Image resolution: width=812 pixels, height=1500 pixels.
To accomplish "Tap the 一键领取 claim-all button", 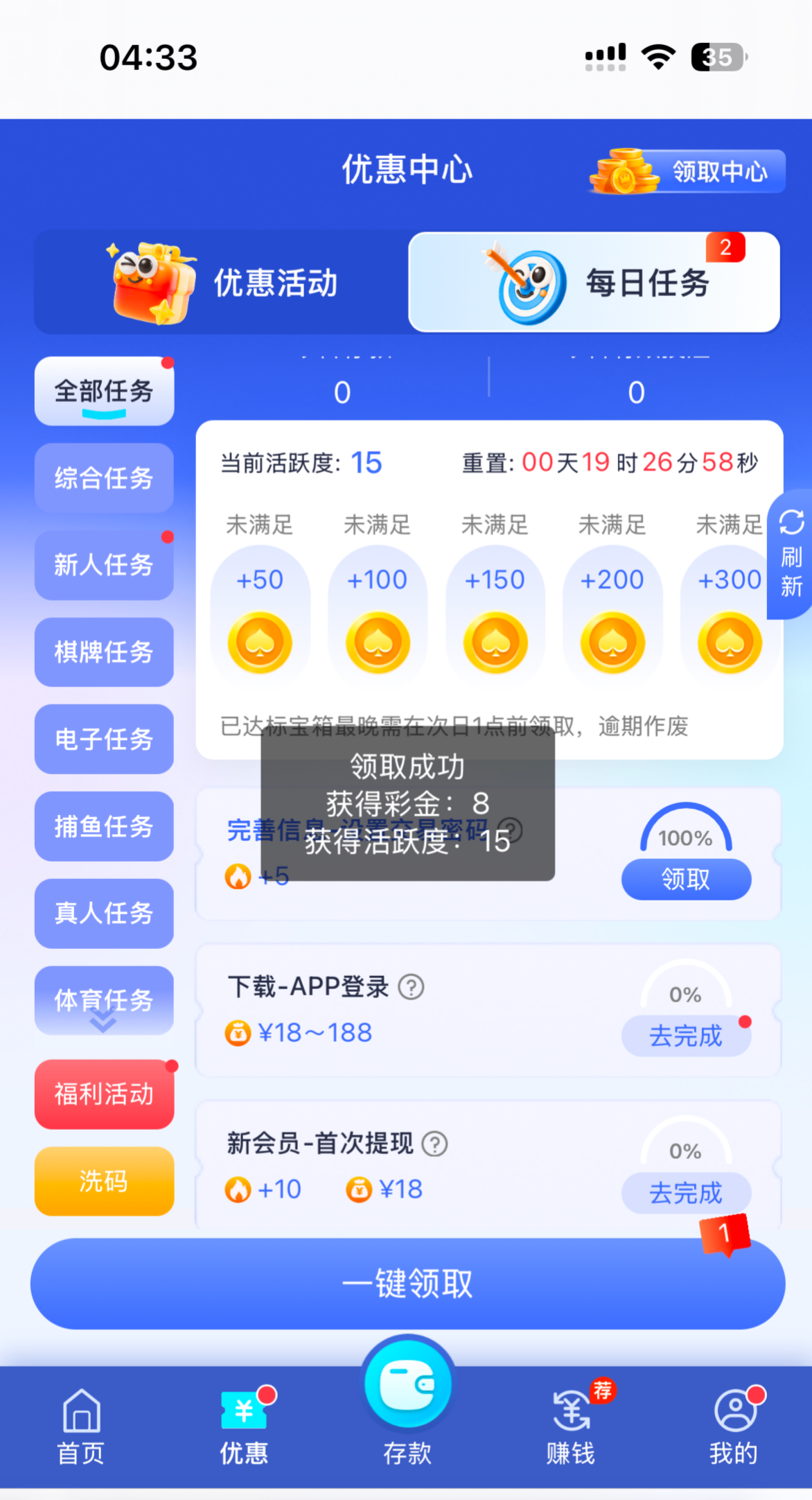I will click(x=407, y=1284).
